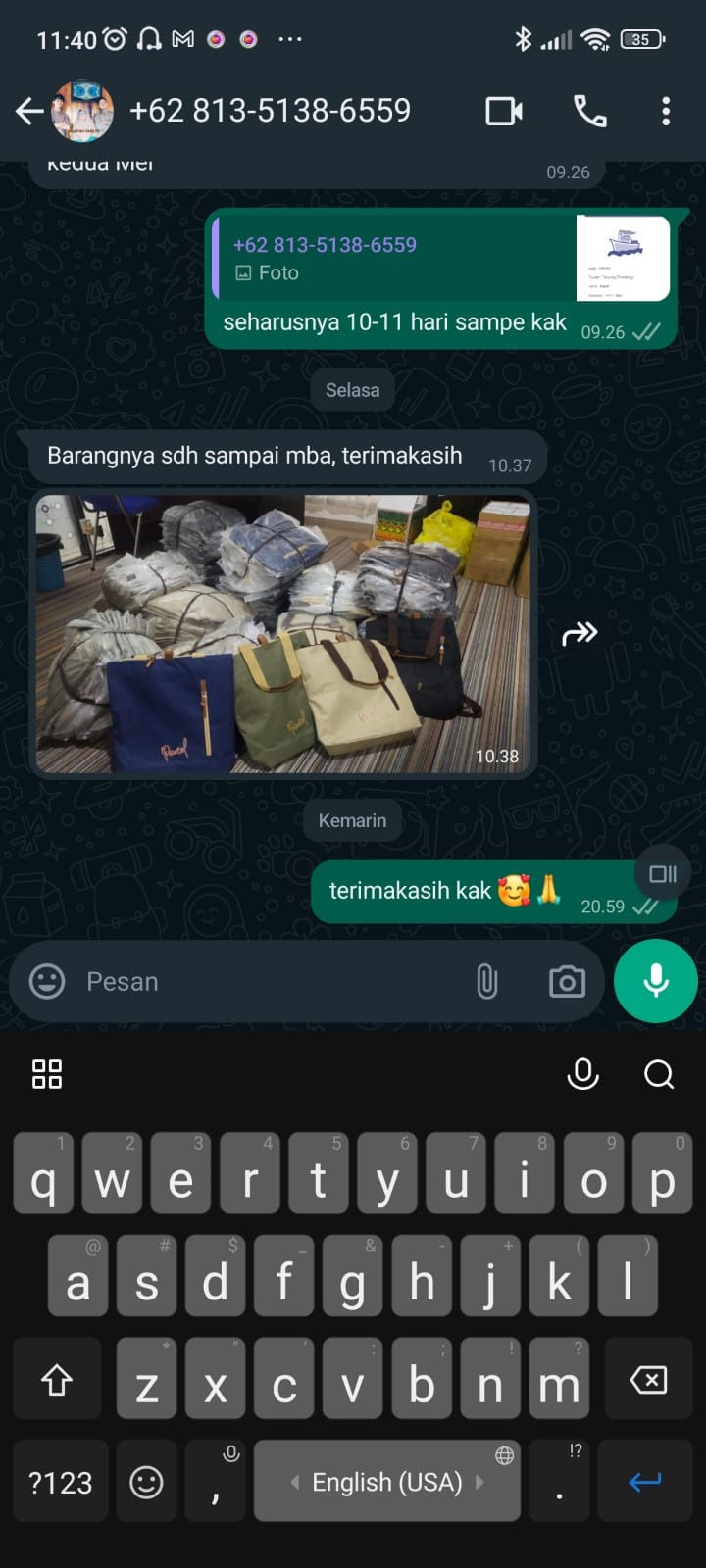Attach a file with the paperclip

486,981
